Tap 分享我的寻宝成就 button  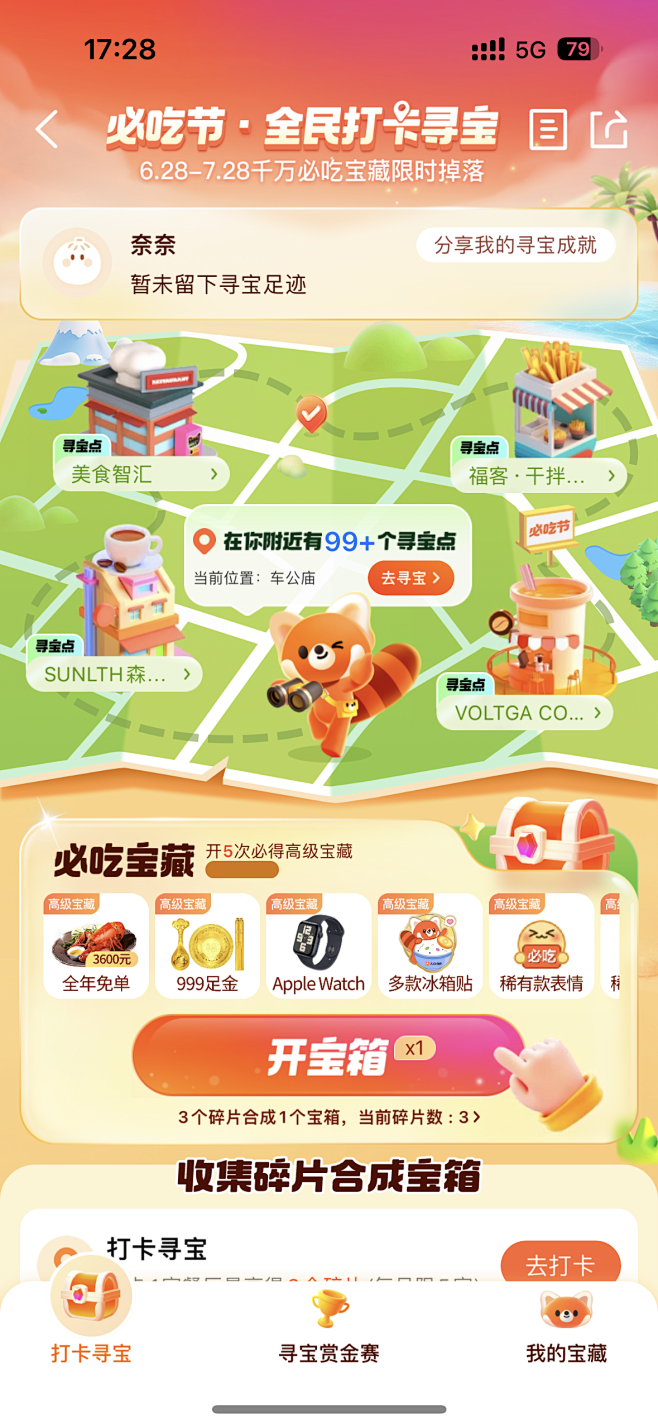tap(515, 245)
